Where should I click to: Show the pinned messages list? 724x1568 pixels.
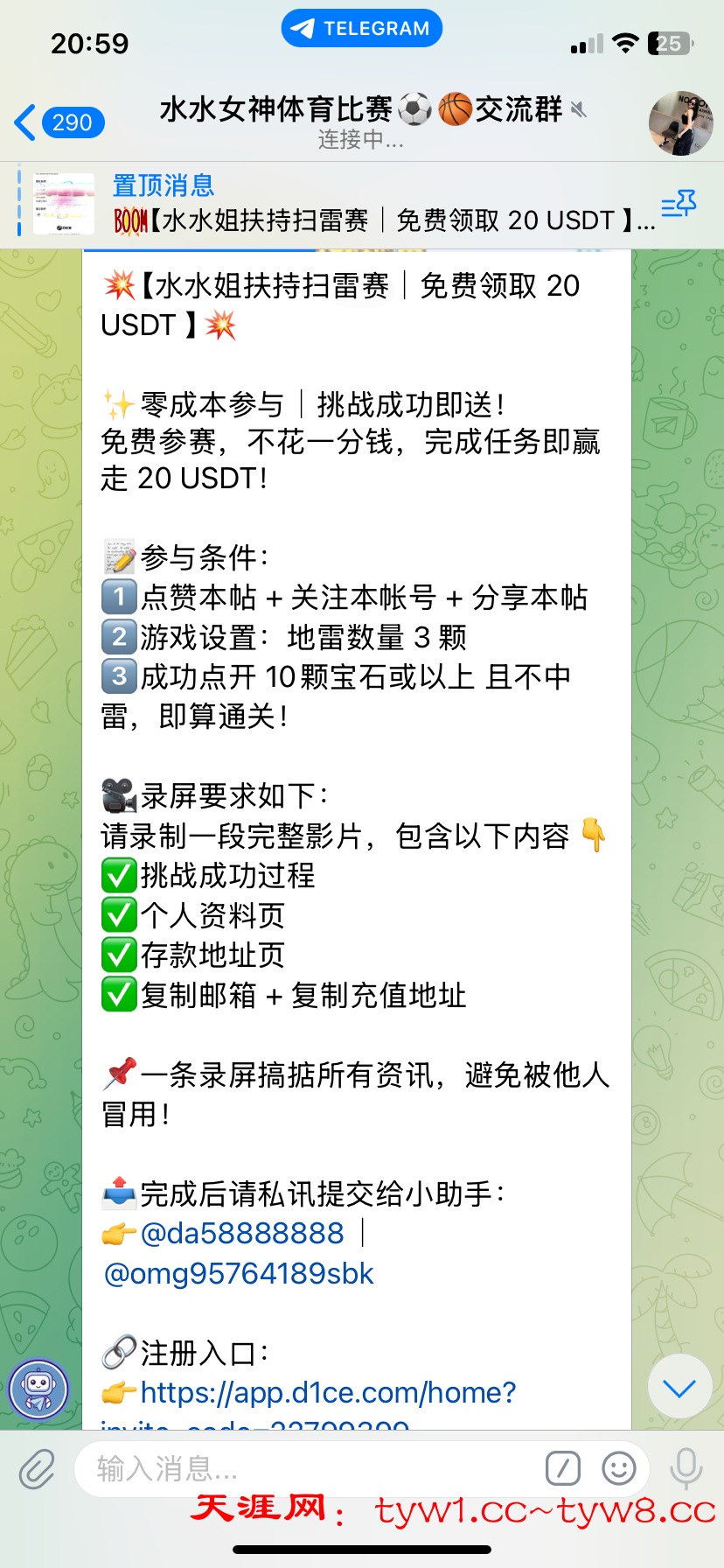point(679,205)
